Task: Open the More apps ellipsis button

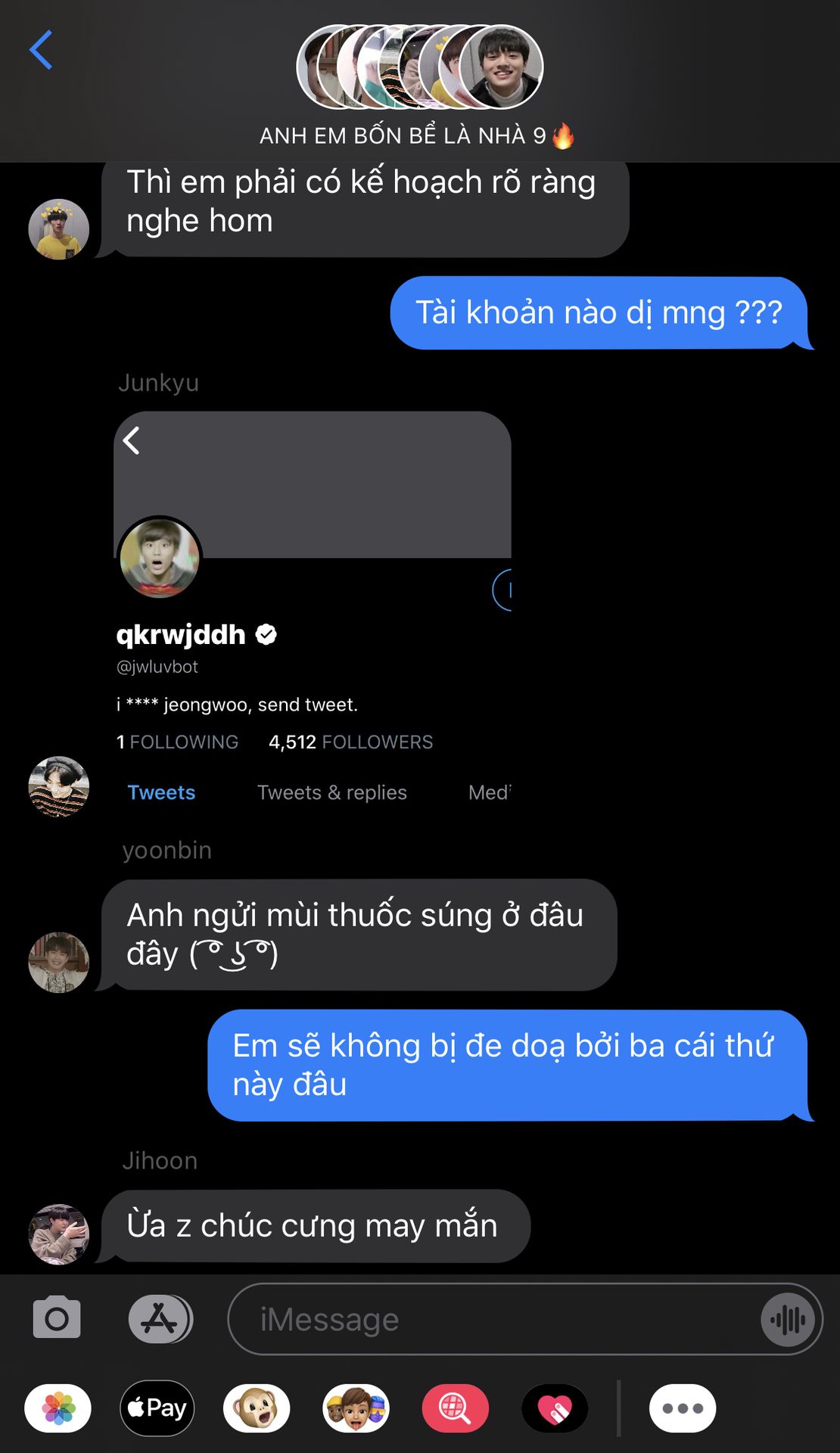Action: [683, 1408]
